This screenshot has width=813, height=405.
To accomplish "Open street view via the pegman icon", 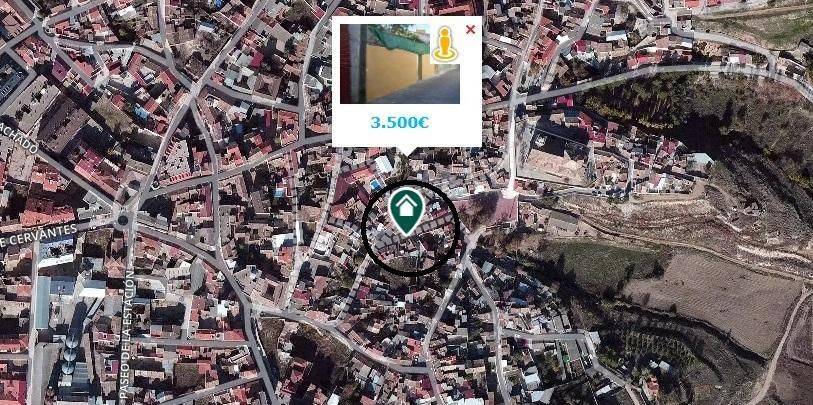I will coord(444,45).
